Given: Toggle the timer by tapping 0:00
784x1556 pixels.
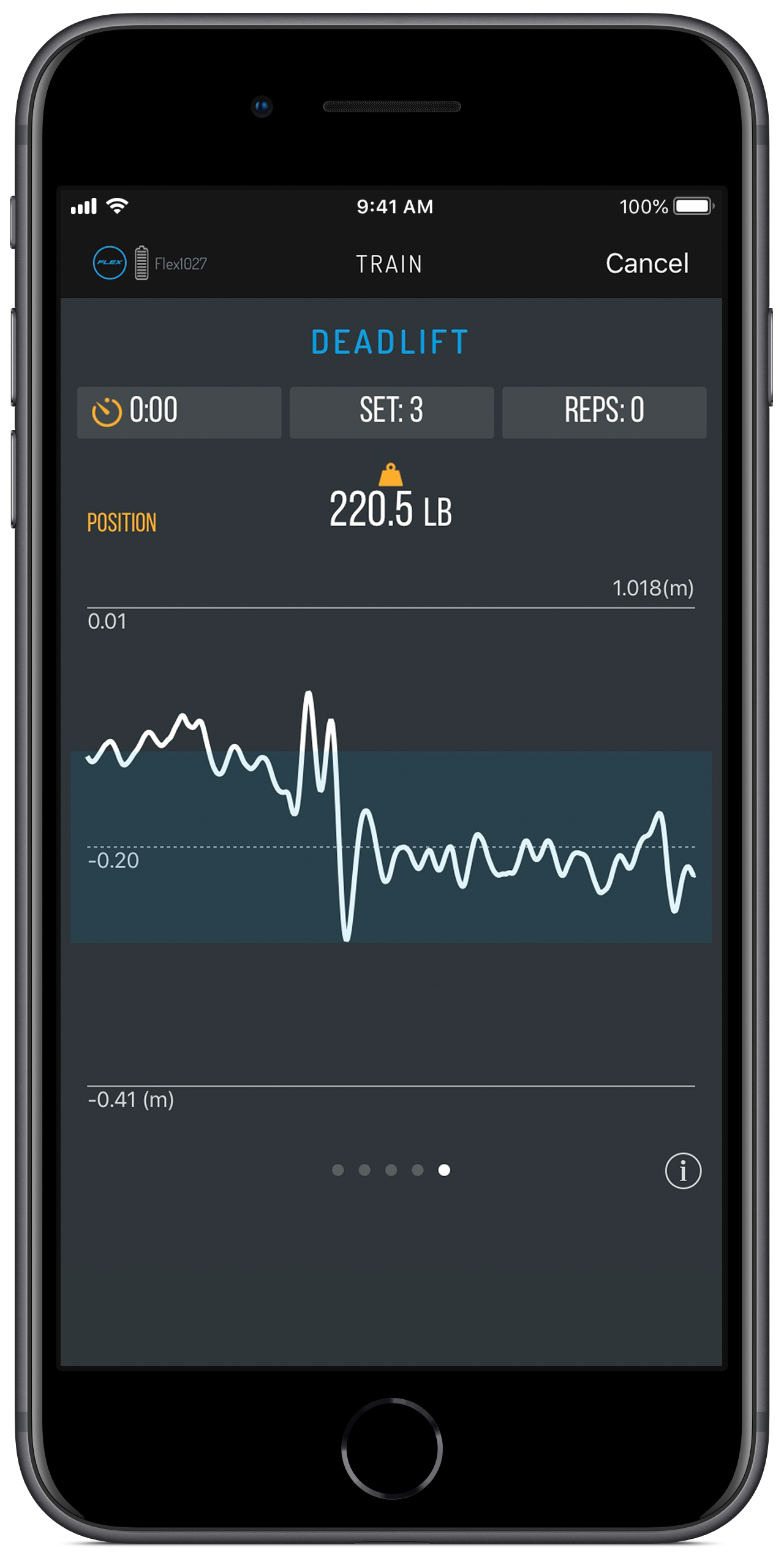Looking at the screenshot, I should point(154,411).
